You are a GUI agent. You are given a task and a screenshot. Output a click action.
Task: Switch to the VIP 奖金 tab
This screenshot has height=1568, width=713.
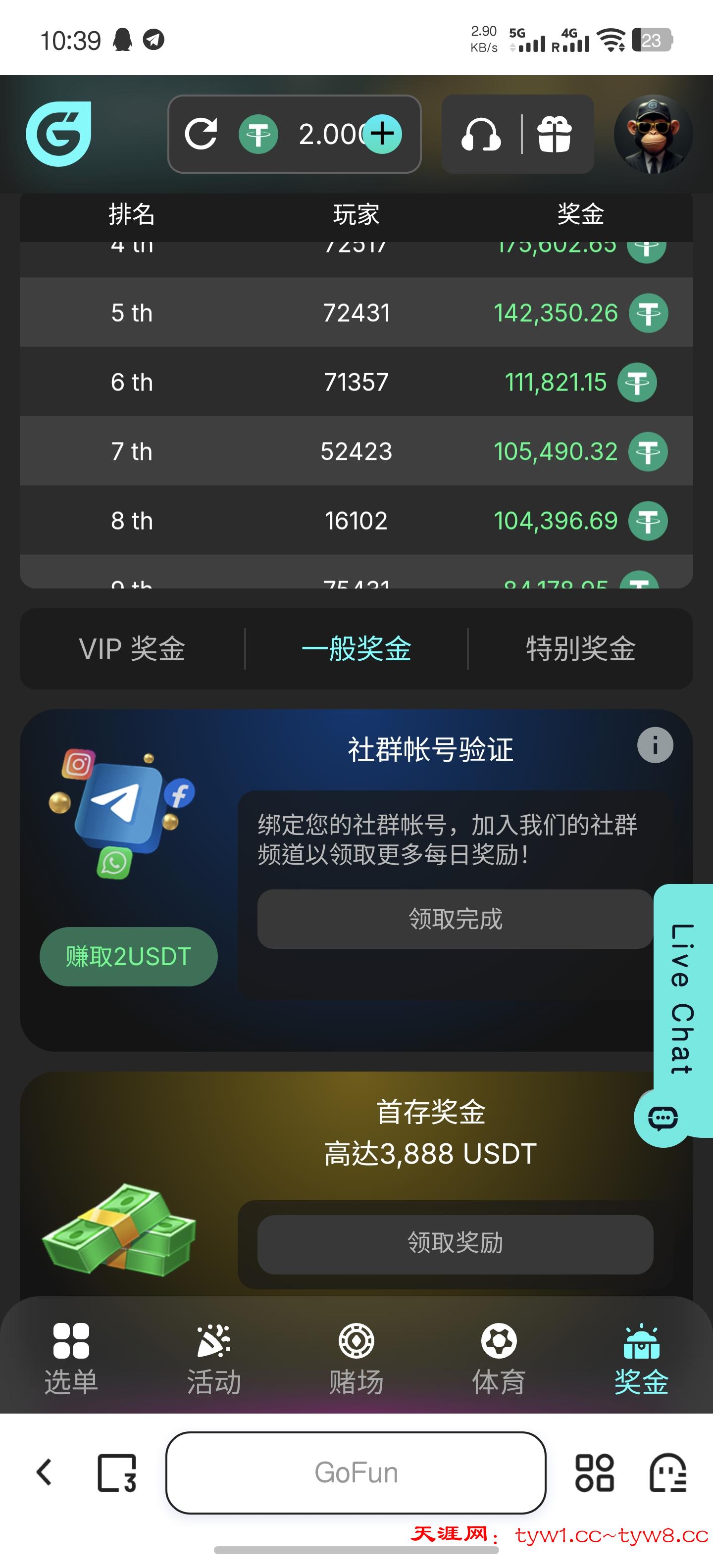132,649
